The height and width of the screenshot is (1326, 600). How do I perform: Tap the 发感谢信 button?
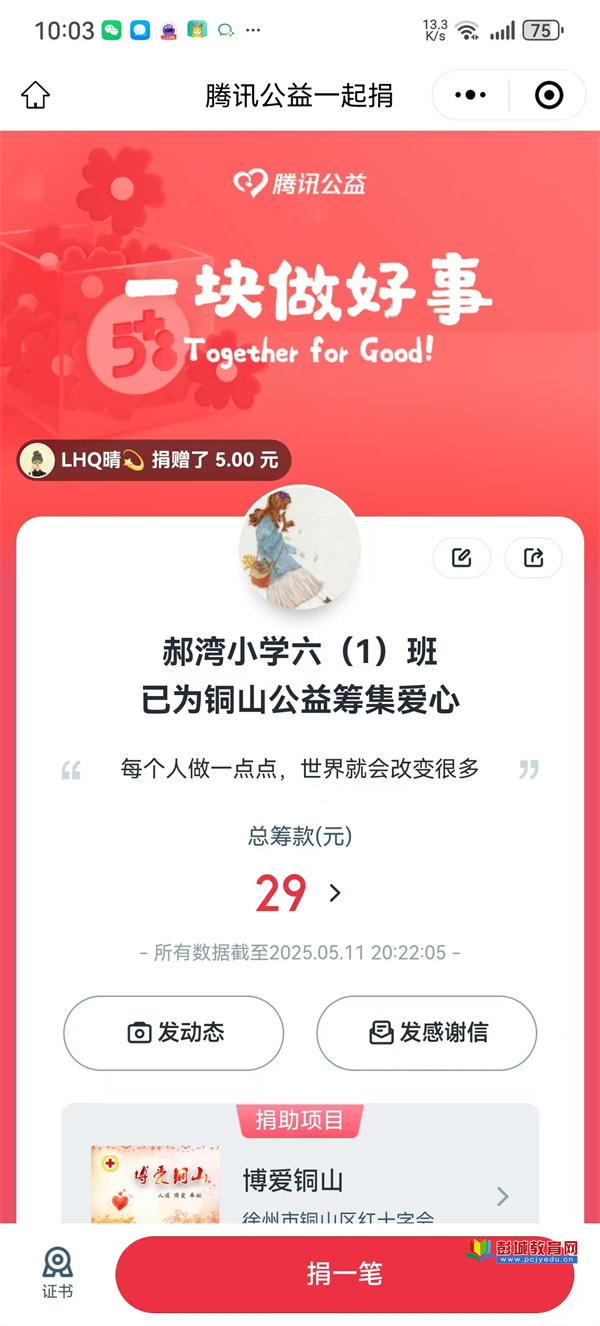click(427, 1033)
